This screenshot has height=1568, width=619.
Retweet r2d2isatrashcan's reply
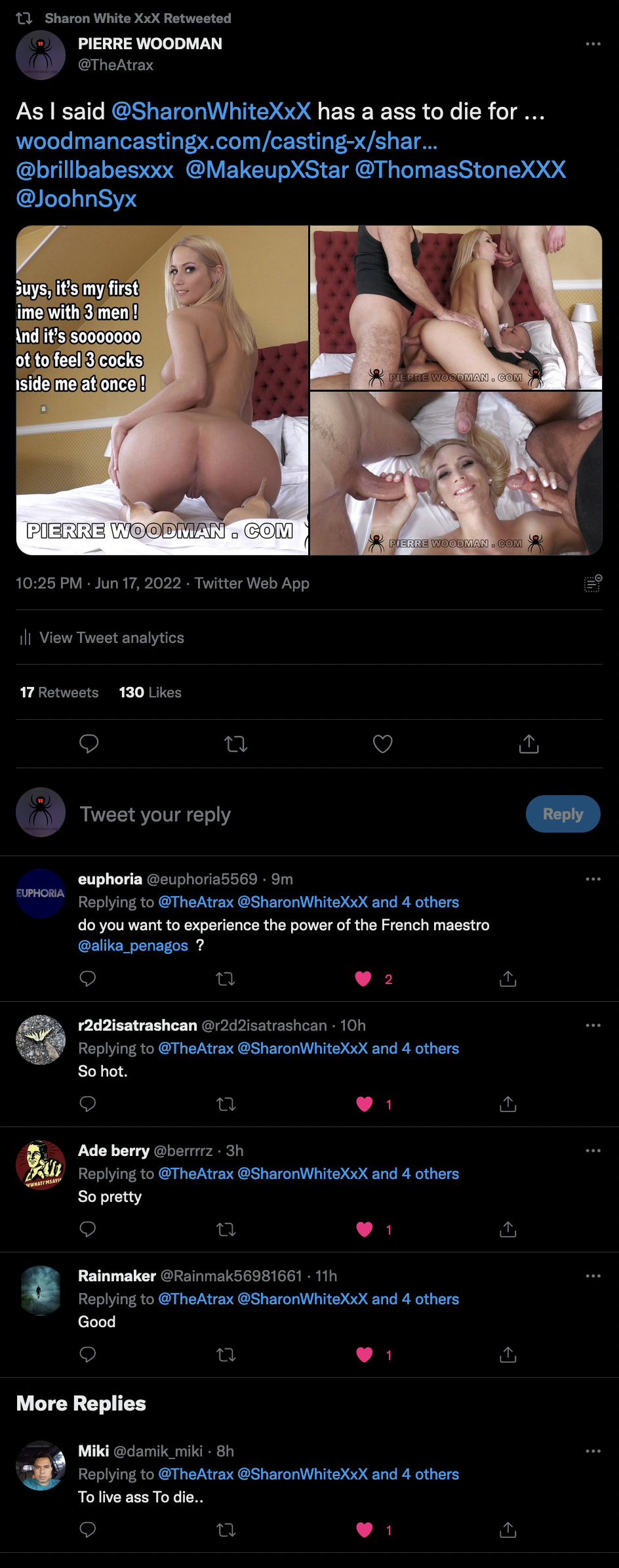pyautogui.click(x=226, y=1104)
